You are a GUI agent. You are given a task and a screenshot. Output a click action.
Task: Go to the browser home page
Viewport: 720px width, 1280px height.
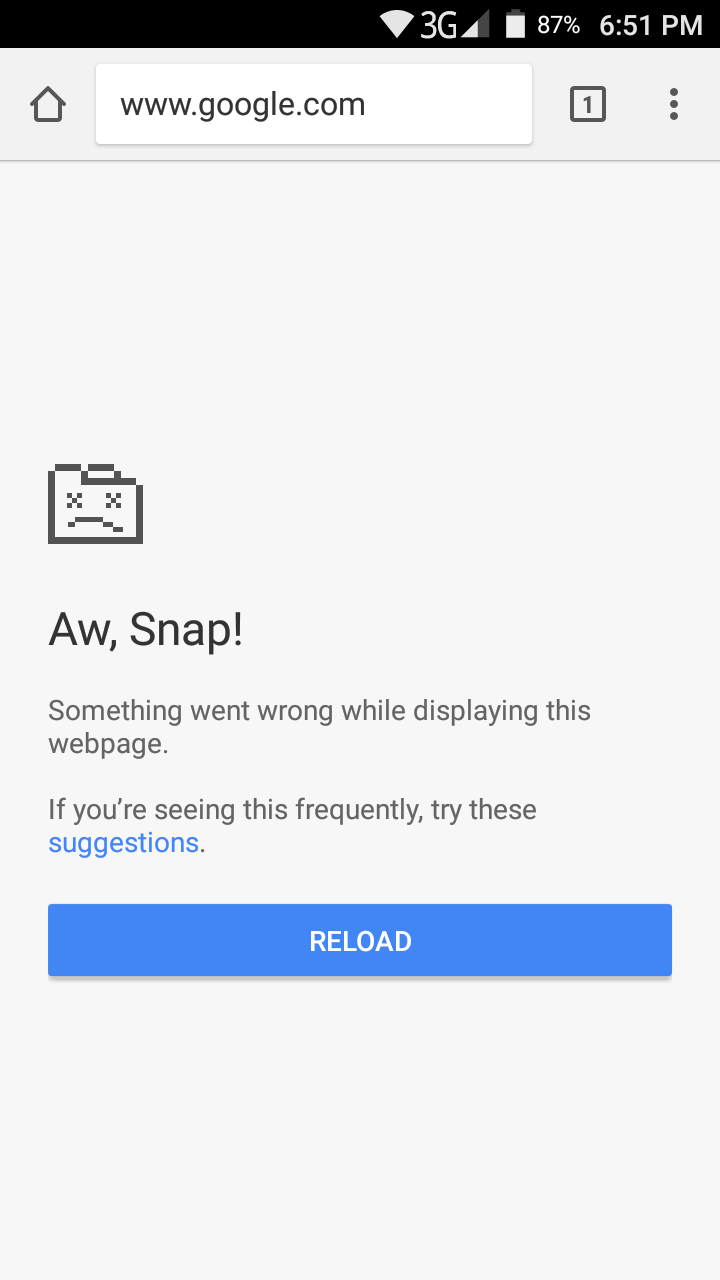[x=48, y=104]
